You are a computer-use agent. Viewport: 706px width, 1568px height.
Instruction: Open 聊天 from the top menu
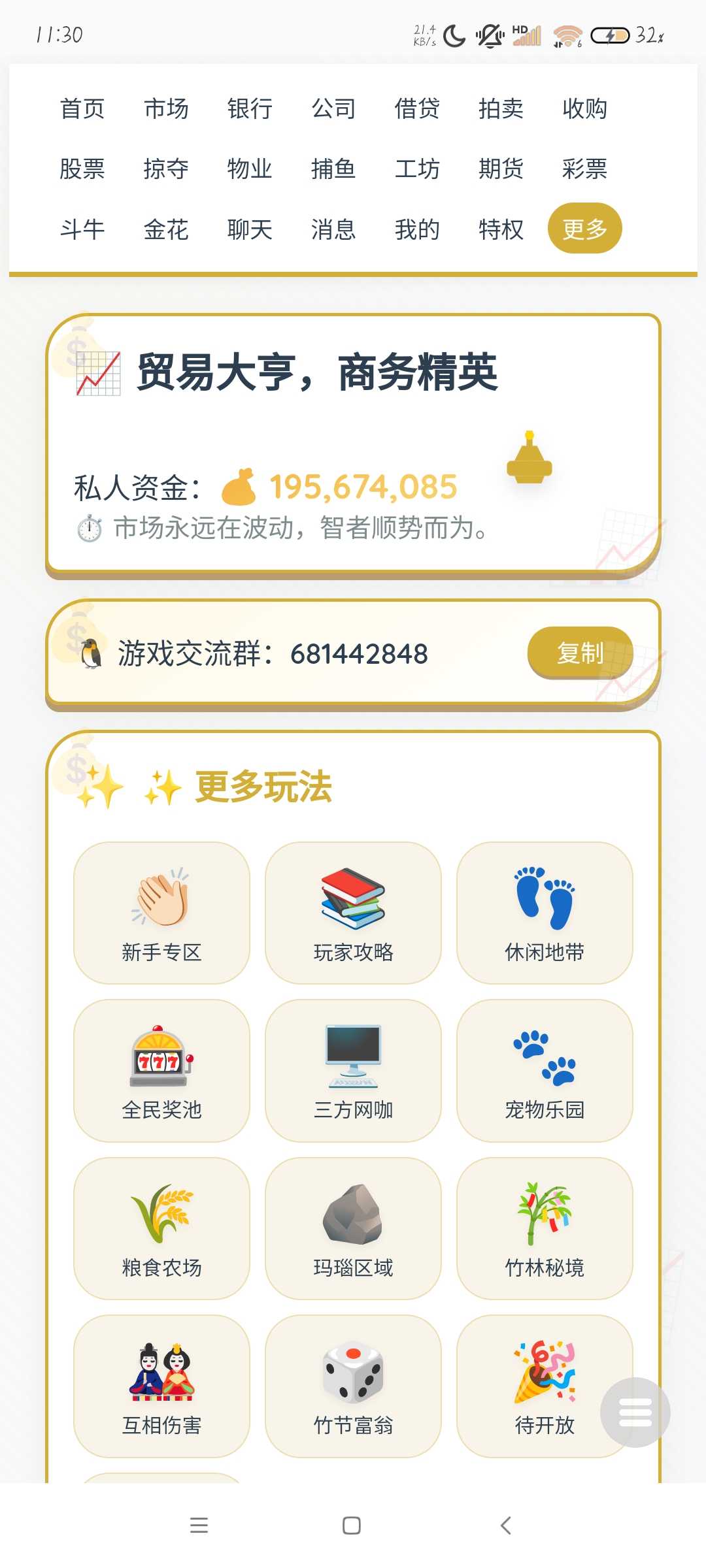(250, 229)
